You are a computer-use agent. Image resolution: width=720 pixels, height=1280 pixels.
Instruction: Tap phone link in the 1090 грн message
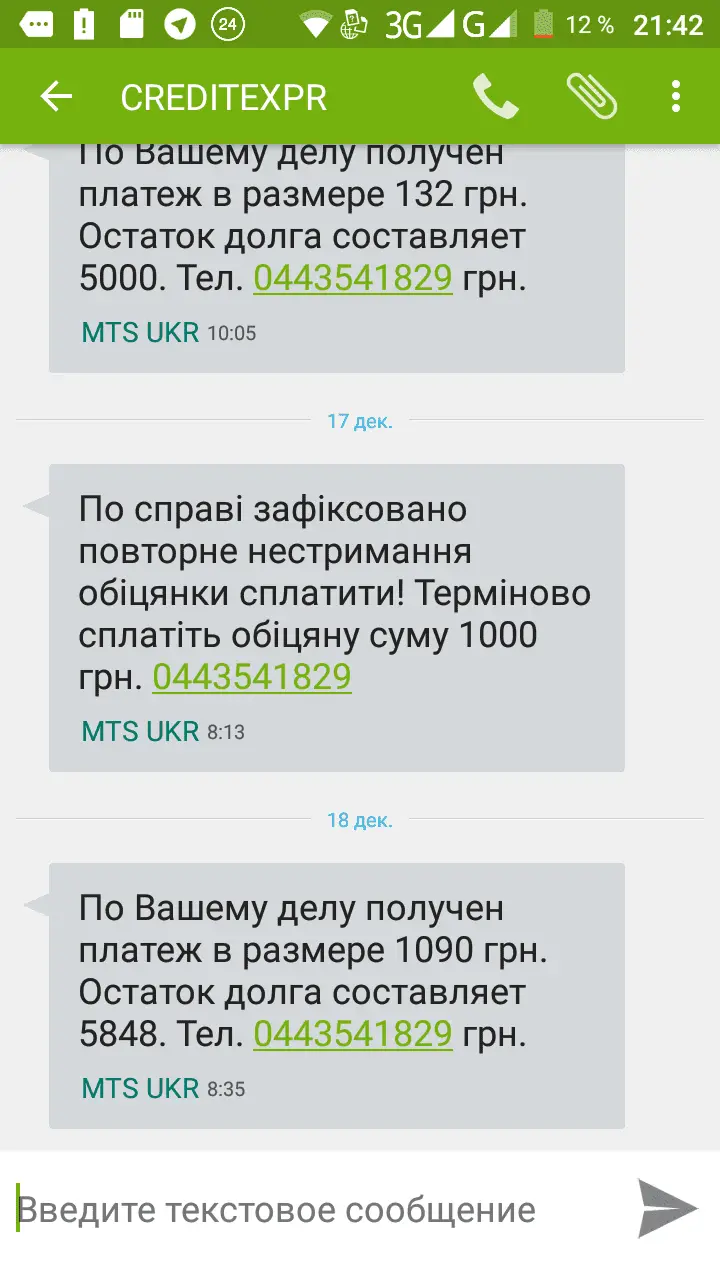[x=352, y=1034]
